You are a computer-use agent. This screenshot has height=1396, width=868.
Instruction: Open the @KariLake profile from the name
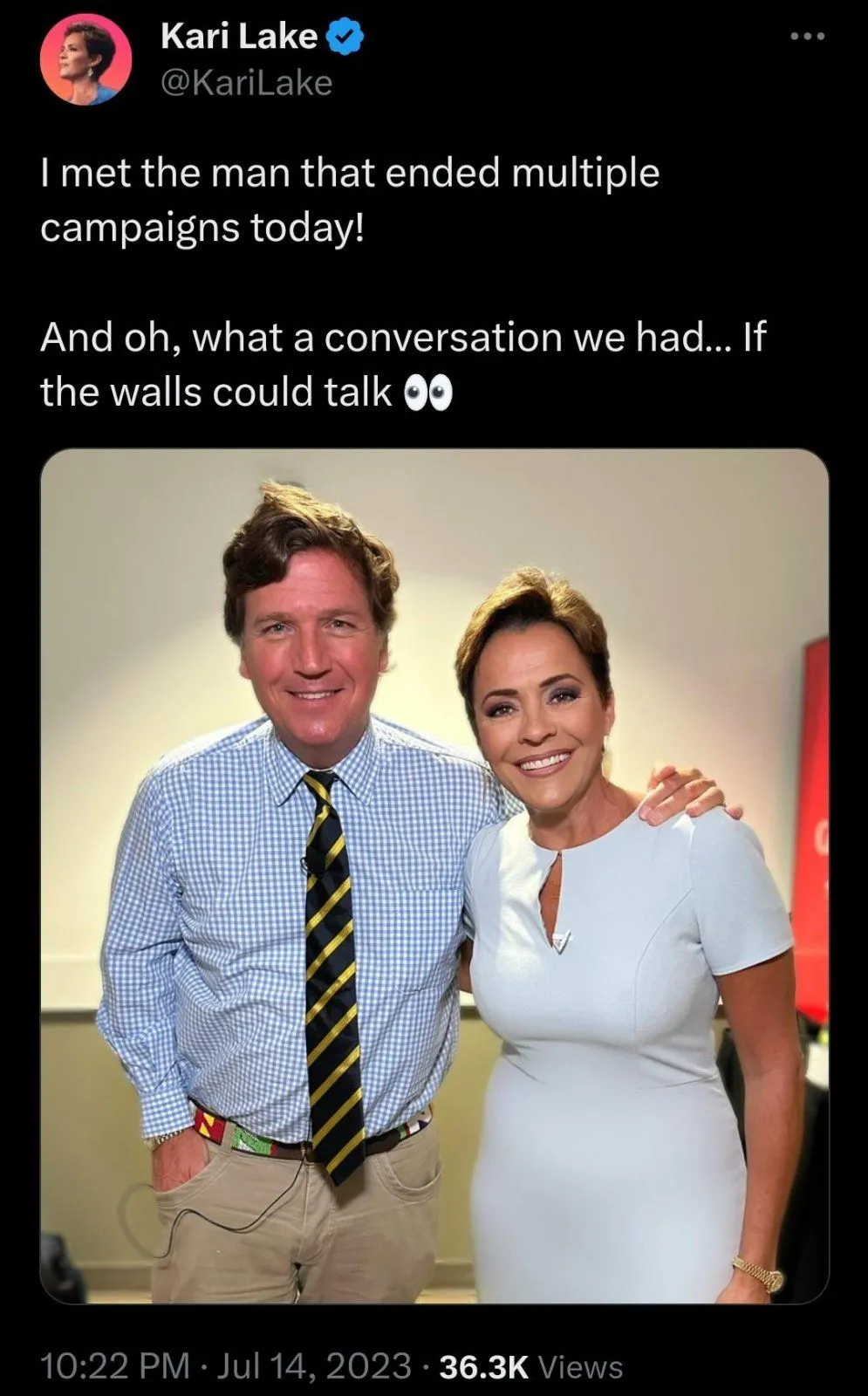239,36
